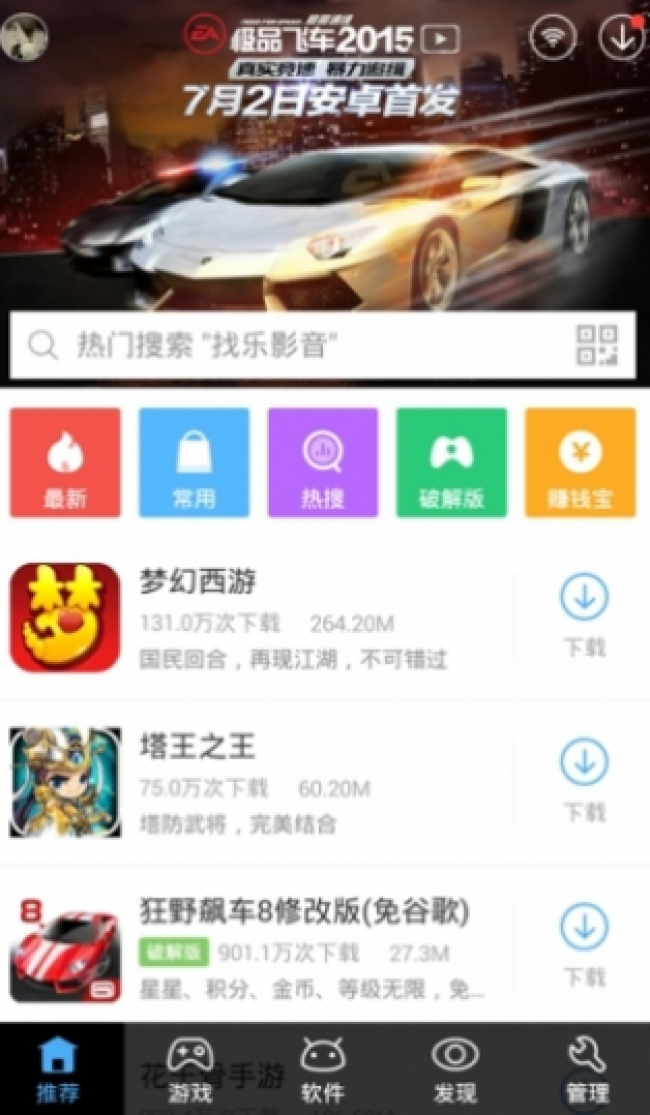Switch to the 游戏 tab
650x1115 pixels.
[x=190, y=1069]
